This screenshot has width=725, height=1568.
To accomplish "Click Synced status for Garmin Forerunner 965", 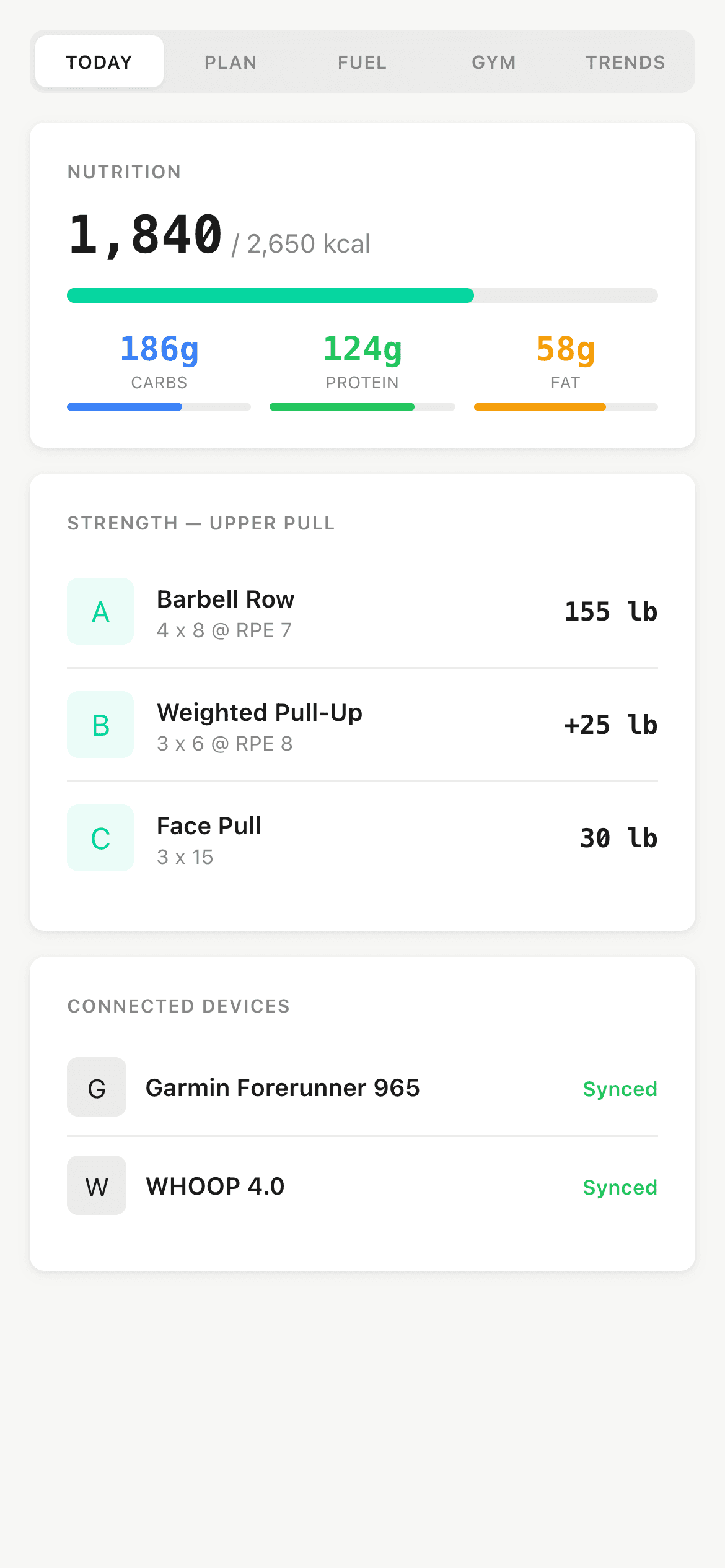I will [620, 1087].
